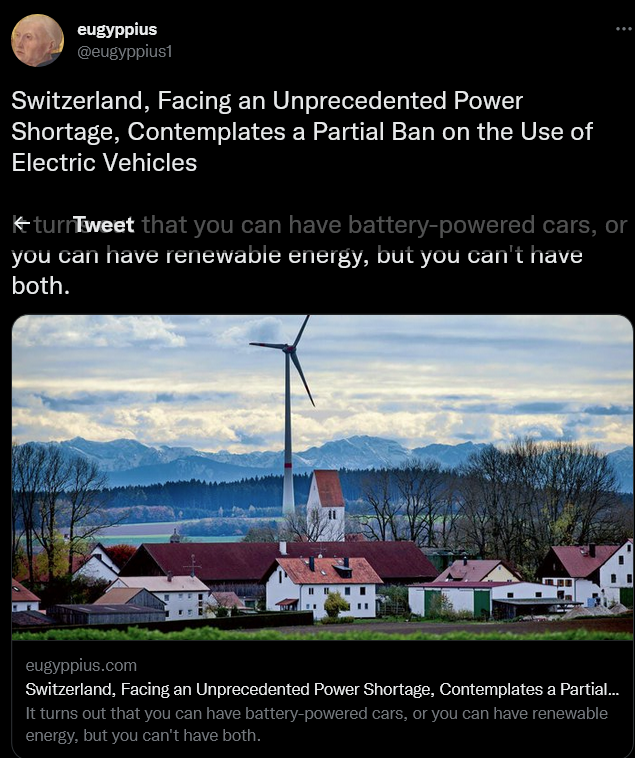Open the eugyppius.com Switzerland article card
This screenshot has width=635, height=758.
322,690
